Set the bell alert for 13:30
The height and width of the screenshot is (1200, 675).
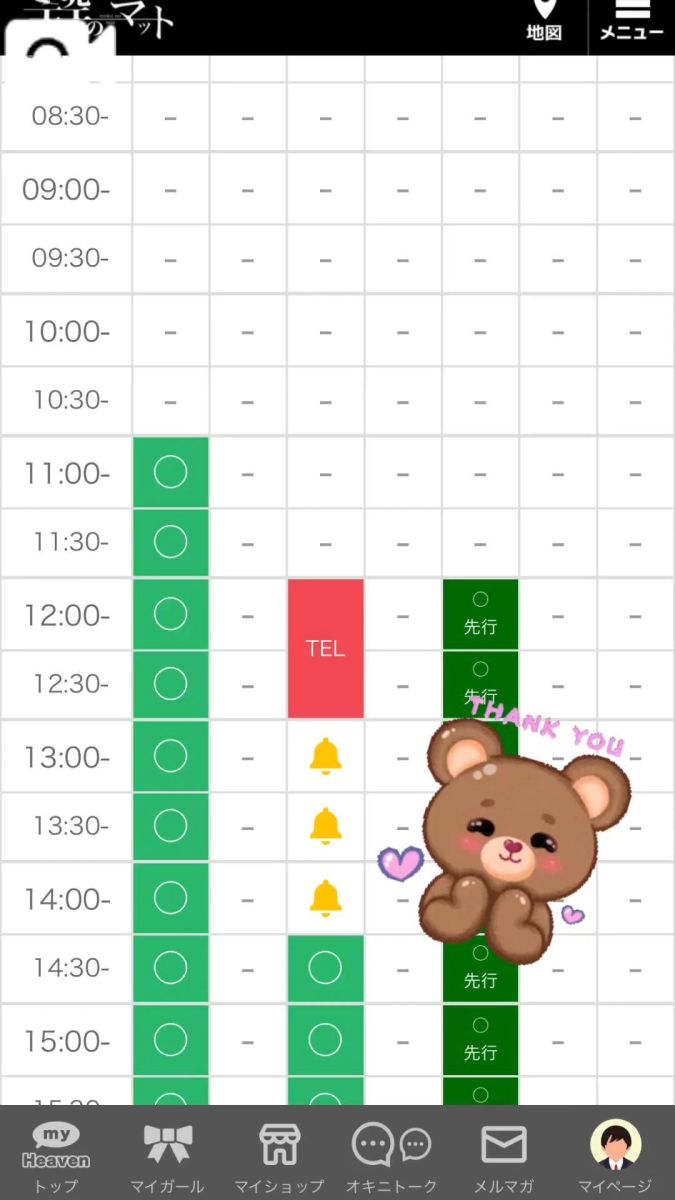coord(325,826)
